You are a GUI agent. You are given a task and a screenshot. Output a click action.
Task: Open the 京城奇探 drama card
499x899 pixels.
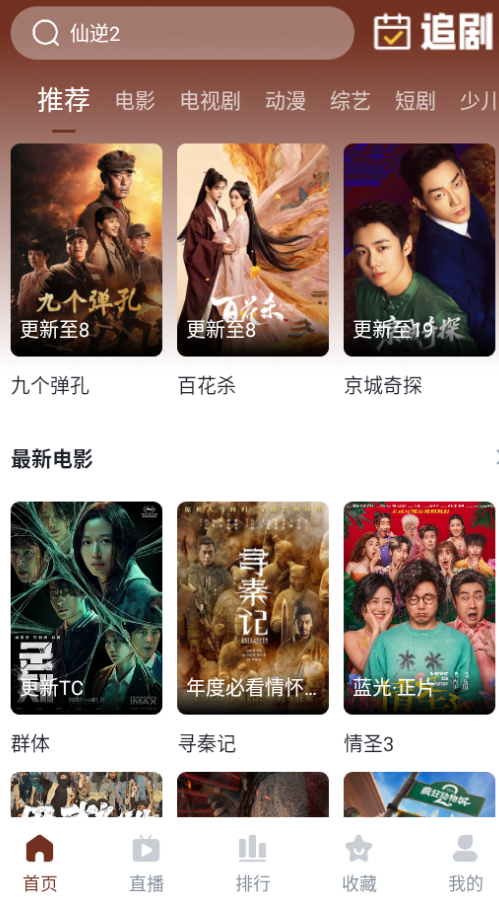tap(419, 250)
